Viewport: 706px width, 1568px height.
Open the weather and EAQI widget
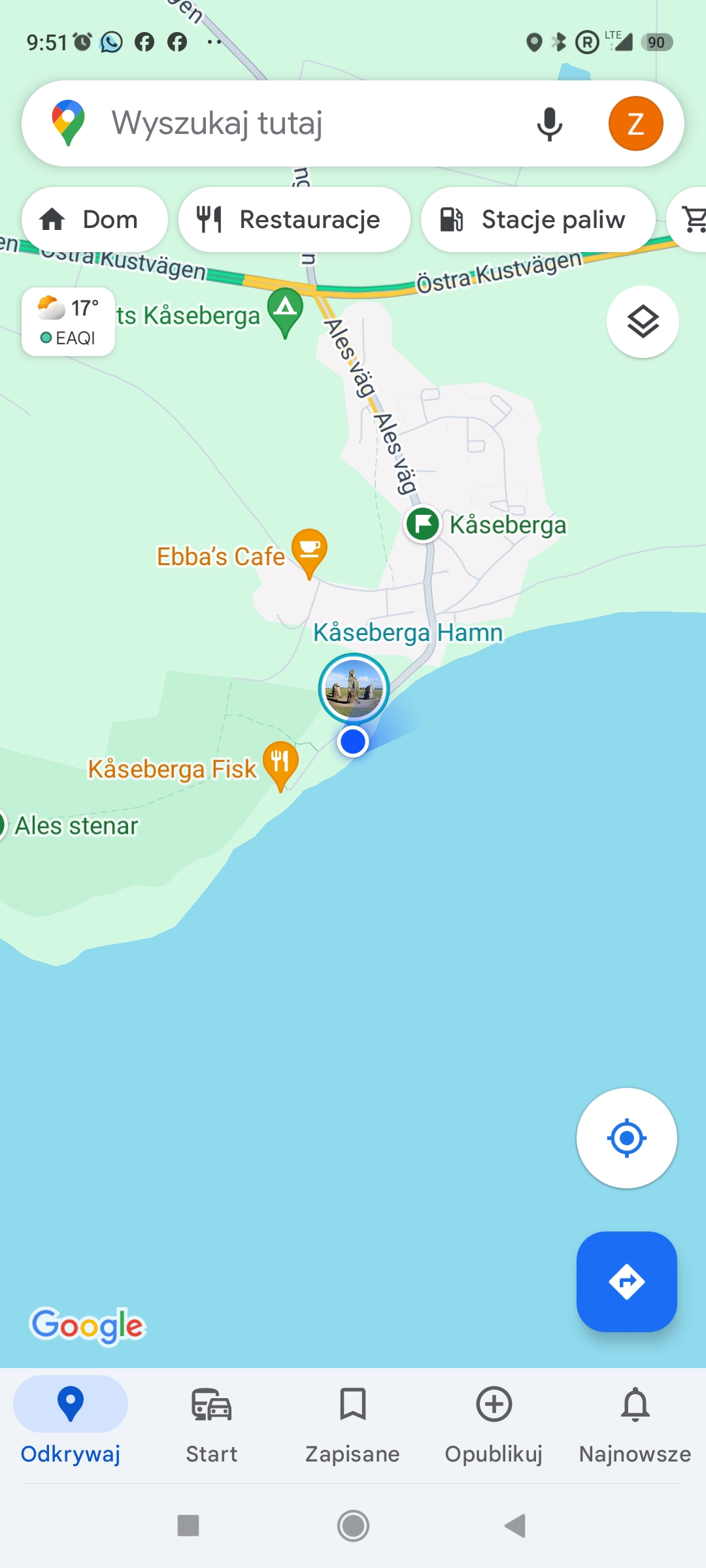(69, 321)
